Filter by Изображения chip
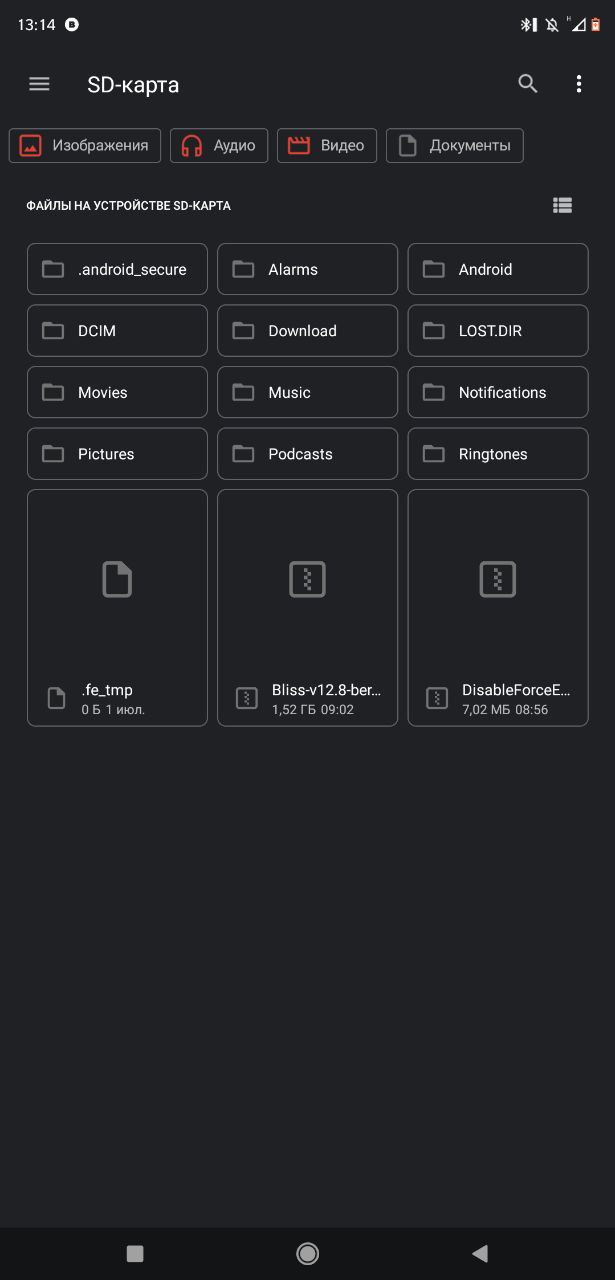 pyautogui.click(x=85, y=145)
